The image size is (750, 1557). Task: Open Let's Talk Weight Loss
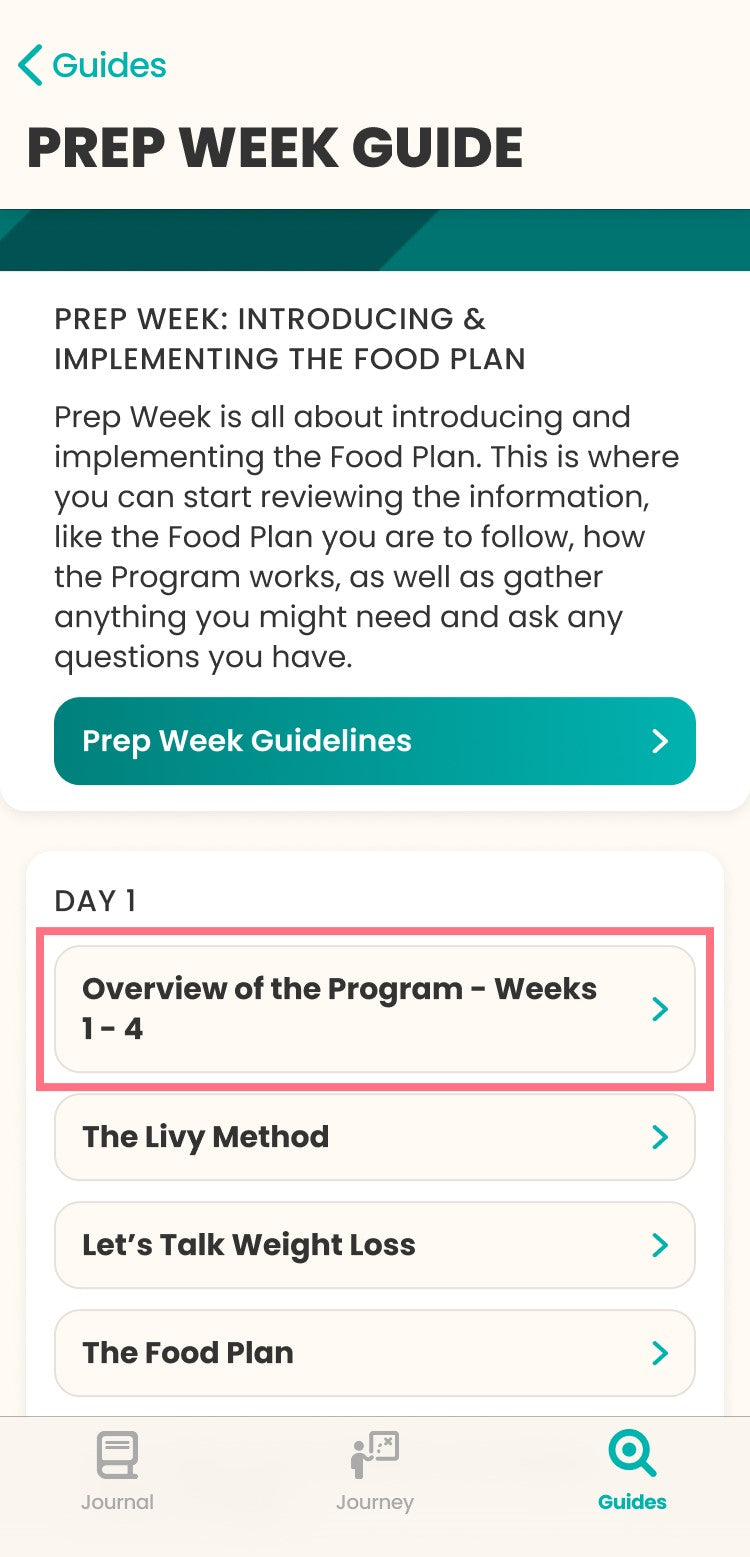(x=374, y=1245)
